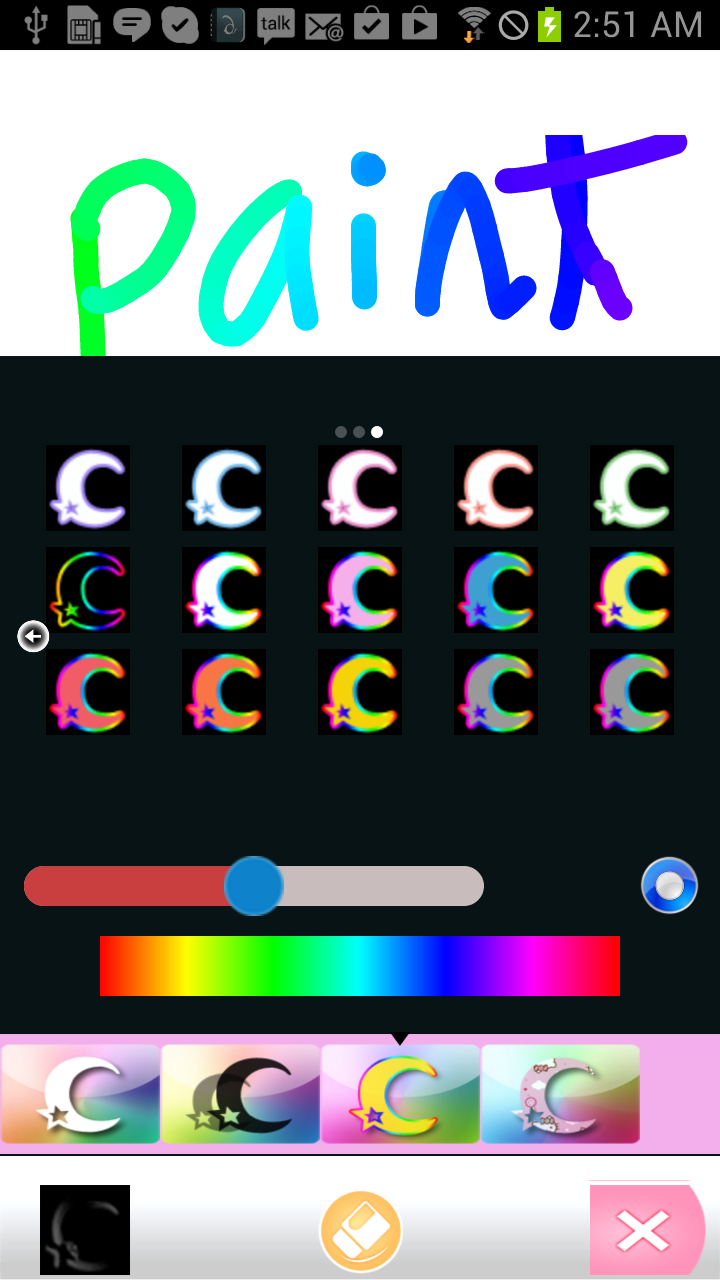
Task: Pick a color on the rainbow spectrum bar
Action: 360,966
